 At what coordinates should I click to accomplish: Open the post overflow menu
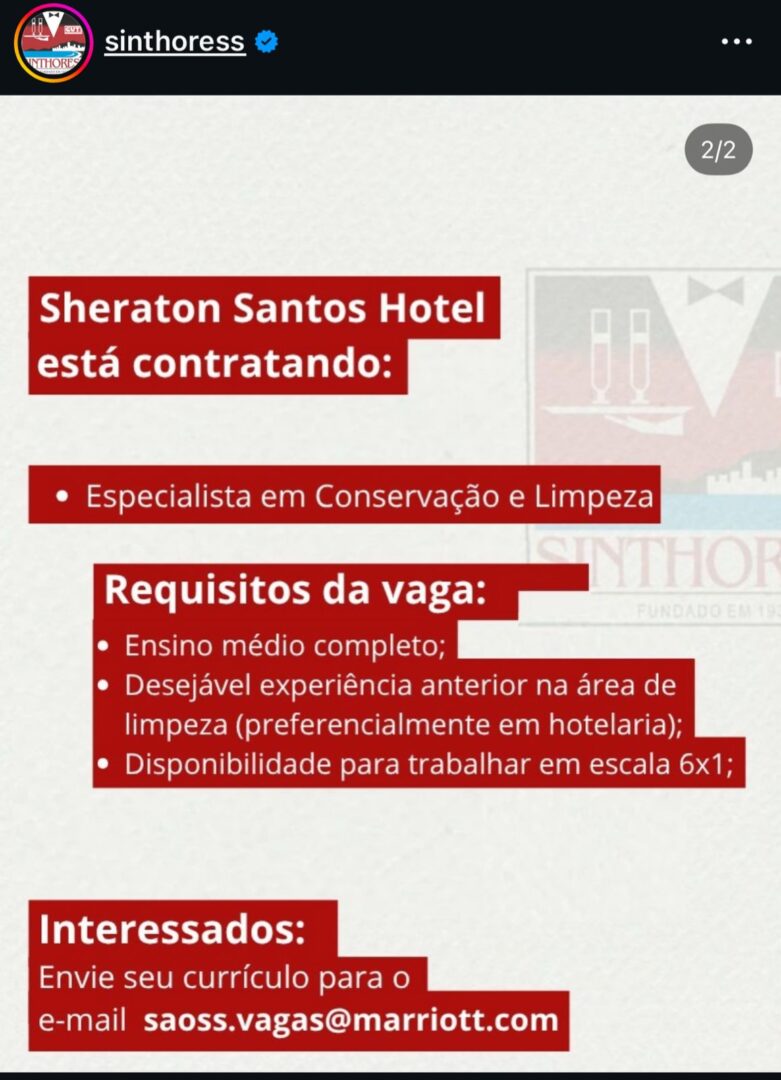click(736, 42)
